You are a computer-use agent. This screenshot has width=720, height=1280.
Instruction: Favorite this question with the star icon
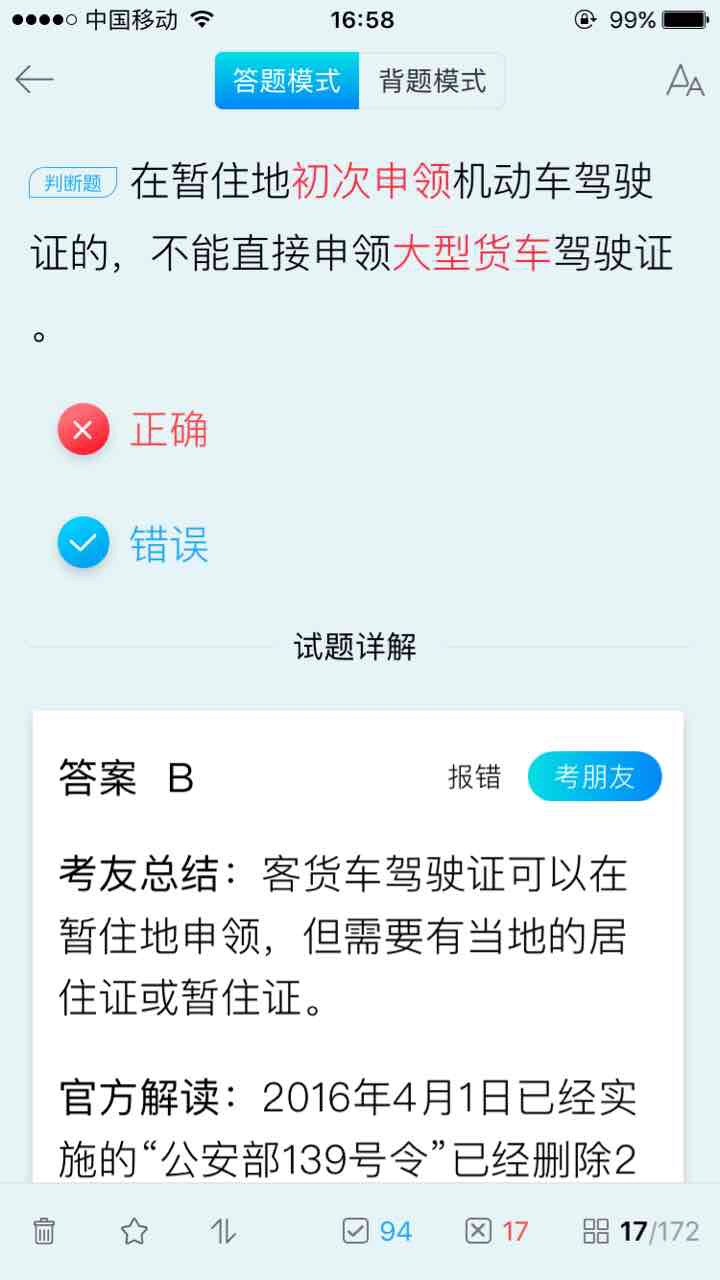tap(134, 1231)
